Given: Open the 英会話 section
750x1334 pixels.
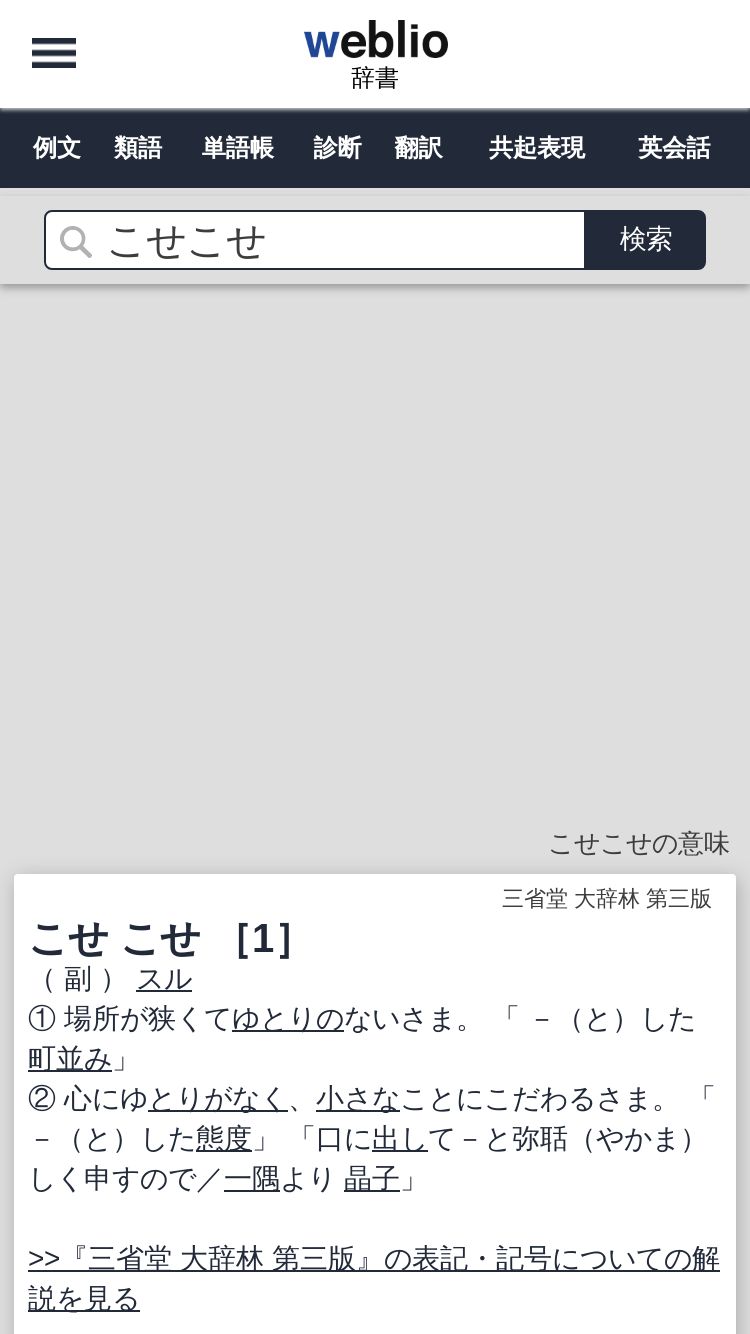Looking at the screenshot, I should [x=674, y=148].
